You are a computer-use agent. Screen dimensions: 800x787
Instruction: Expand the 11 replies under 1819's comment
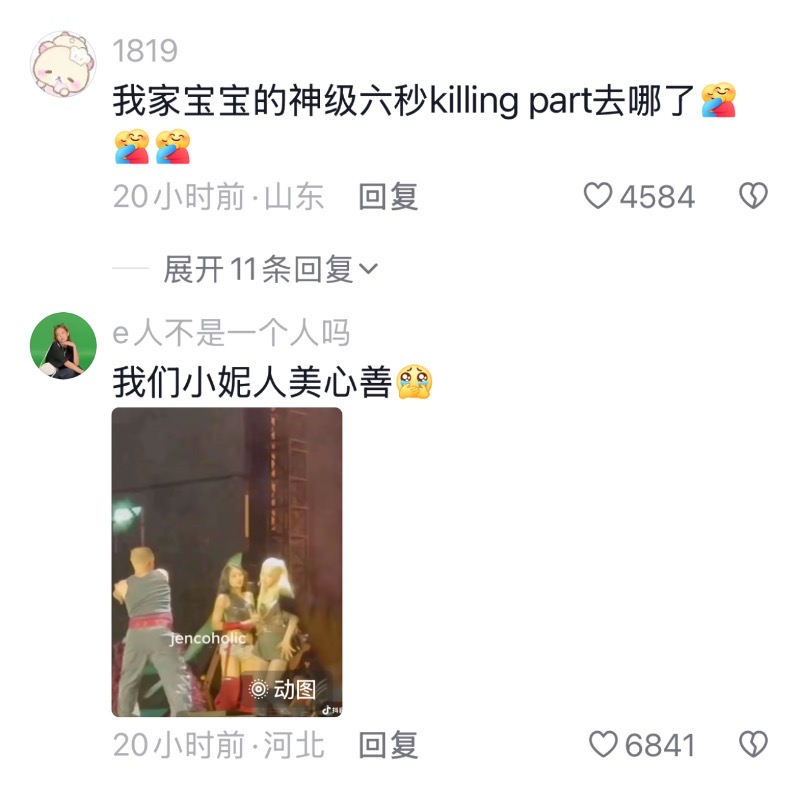coord(270,269)
